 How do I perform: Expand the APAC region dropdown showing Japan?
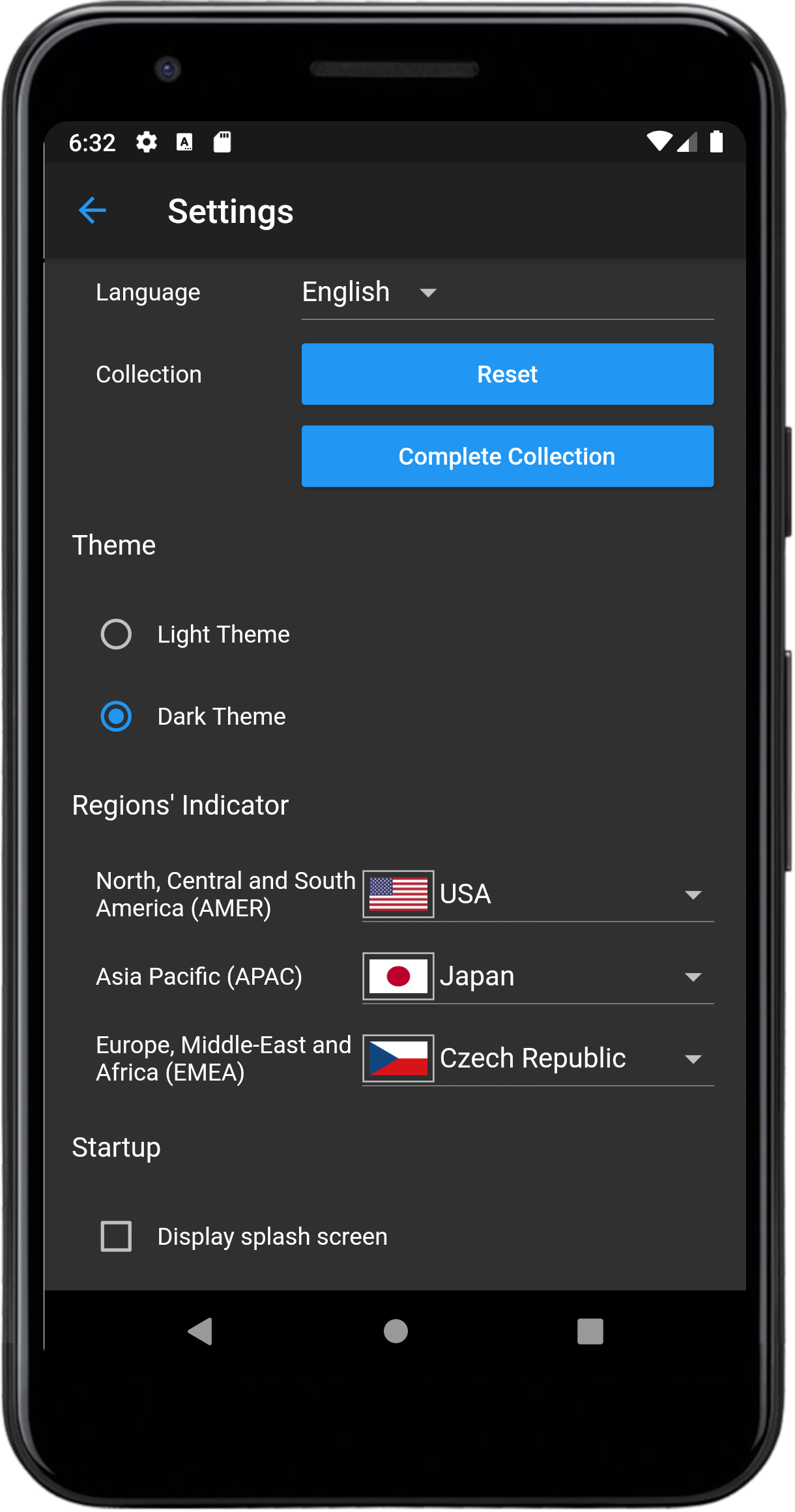(x=538, y=976)
